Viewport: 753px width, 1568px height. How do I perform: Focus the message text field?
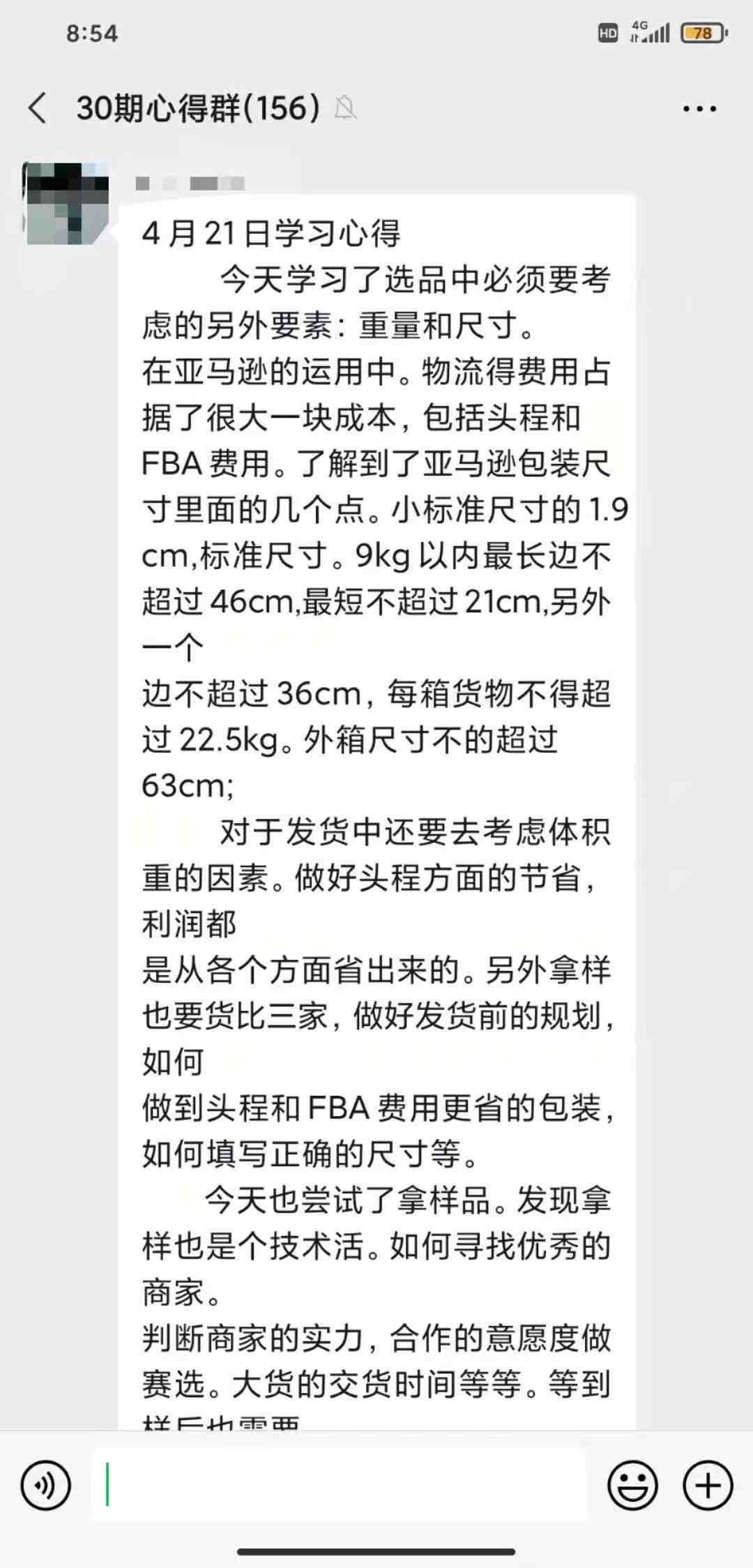click(x=339, y=1485)
